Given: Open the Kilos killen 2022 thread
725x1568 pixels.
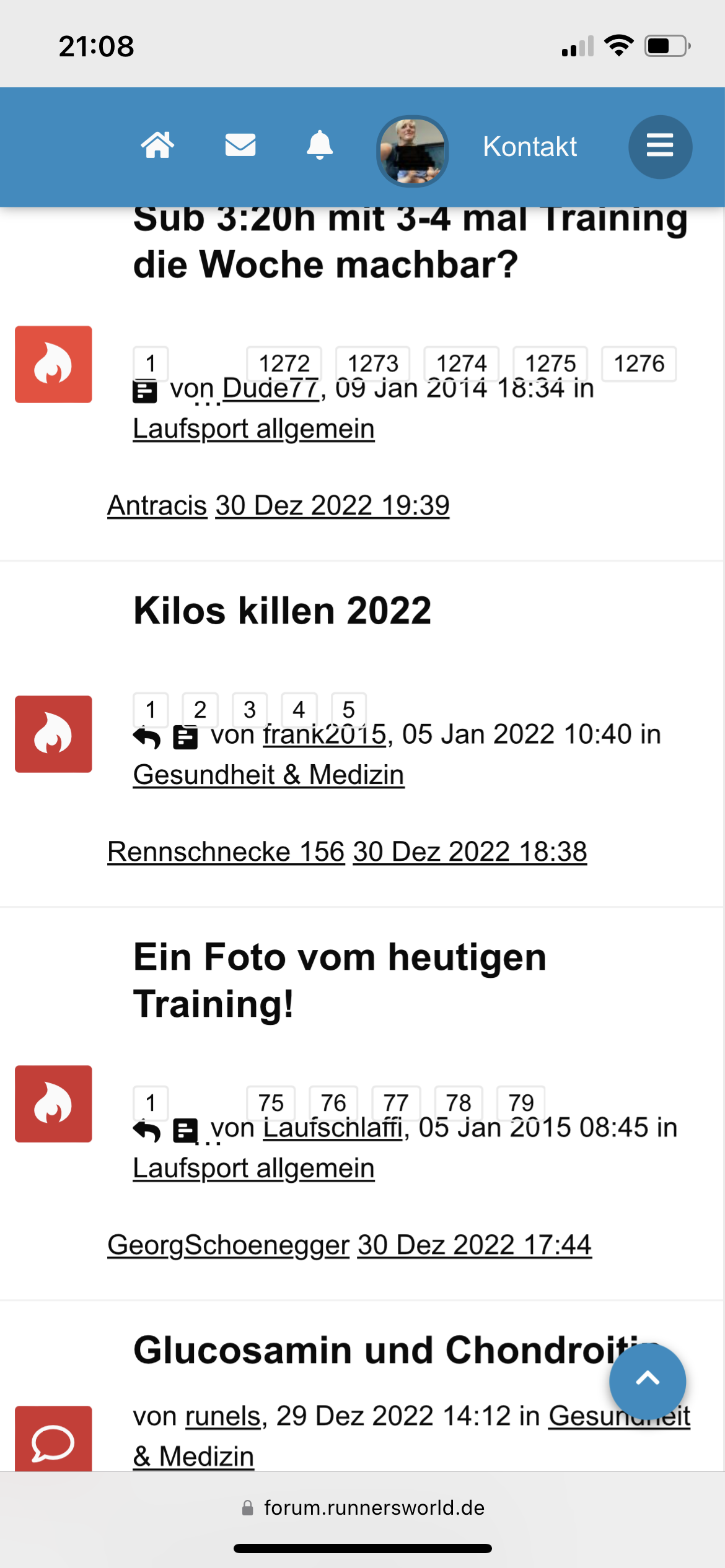Looking at the screenshot, I should (282, 611).
